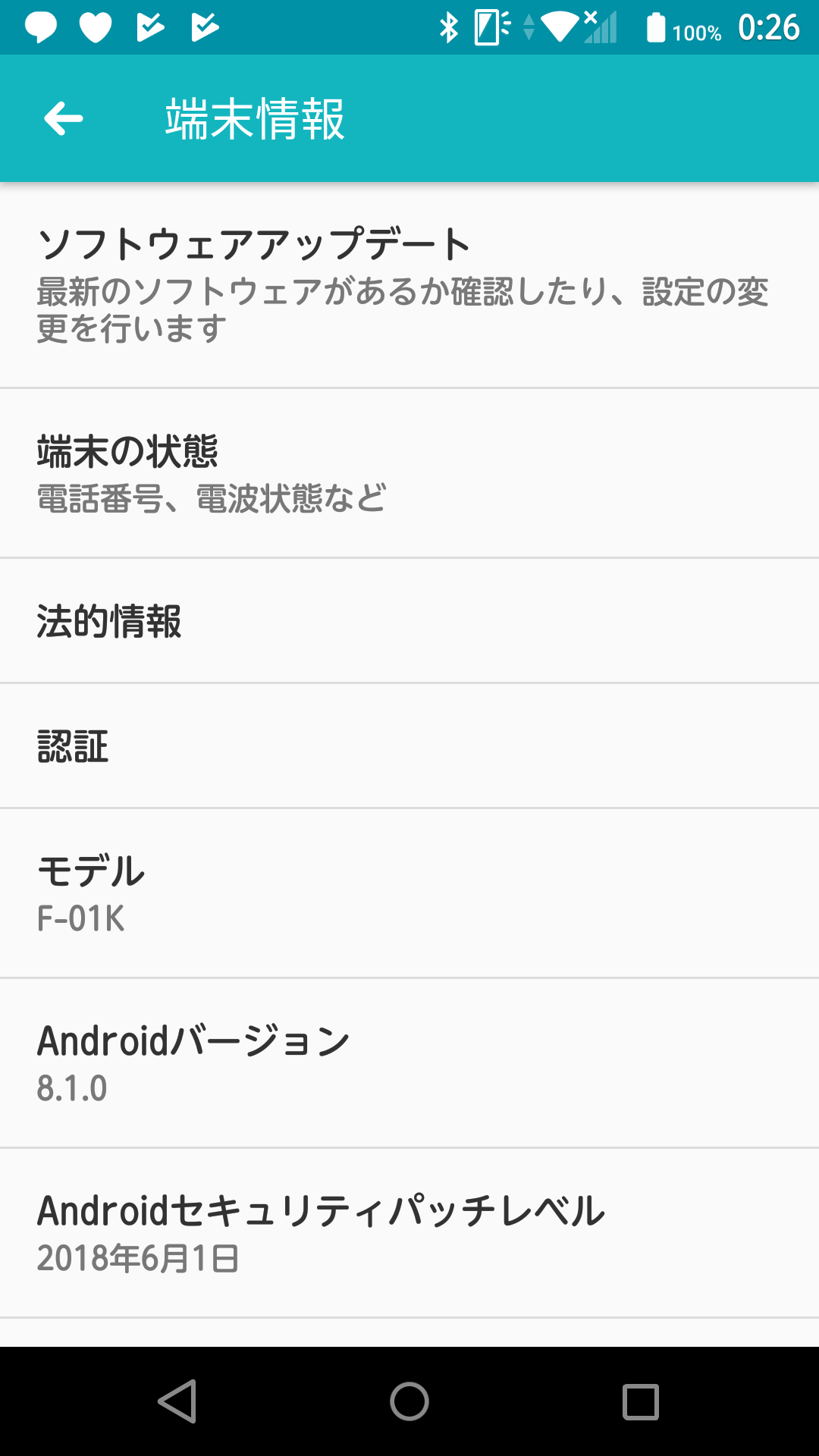Tap the system home button

[x=409, y=1401]
